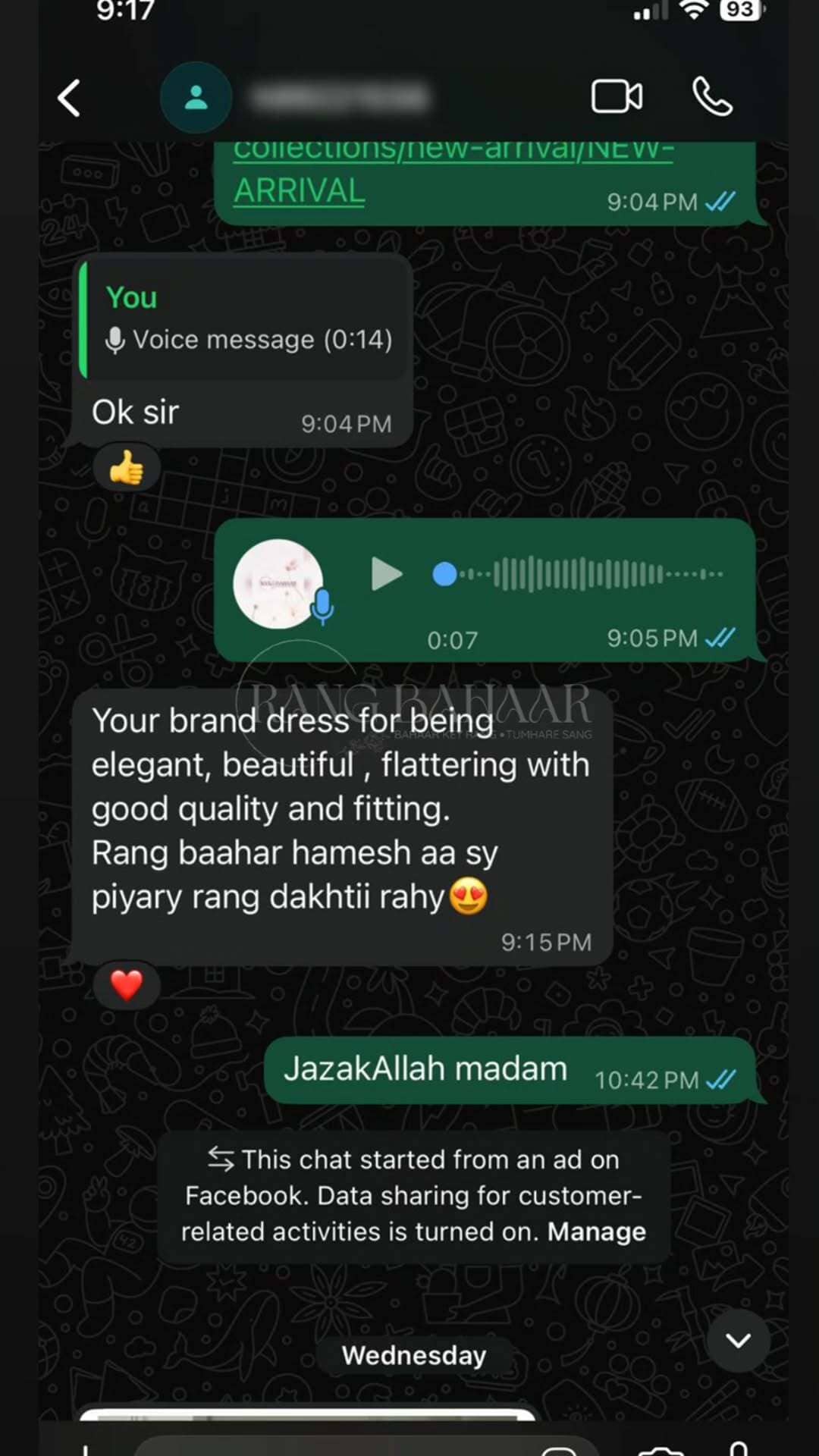Screen dimensions: 819x1456
Task: Tap the chevron to jump to latest messages
Action: pos(736,1341)
